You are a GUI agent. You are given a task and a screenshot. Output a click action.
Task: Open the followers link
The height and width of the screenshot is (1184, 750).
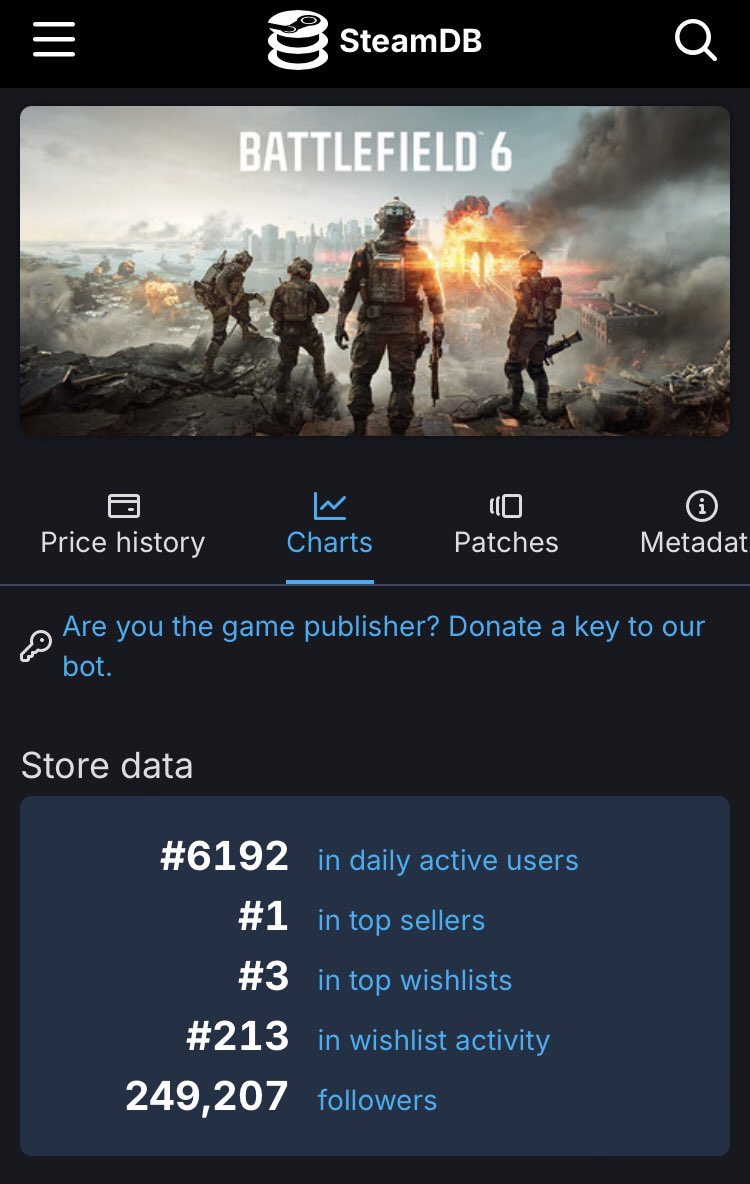pyautogui.click(x=377, y=1100)
